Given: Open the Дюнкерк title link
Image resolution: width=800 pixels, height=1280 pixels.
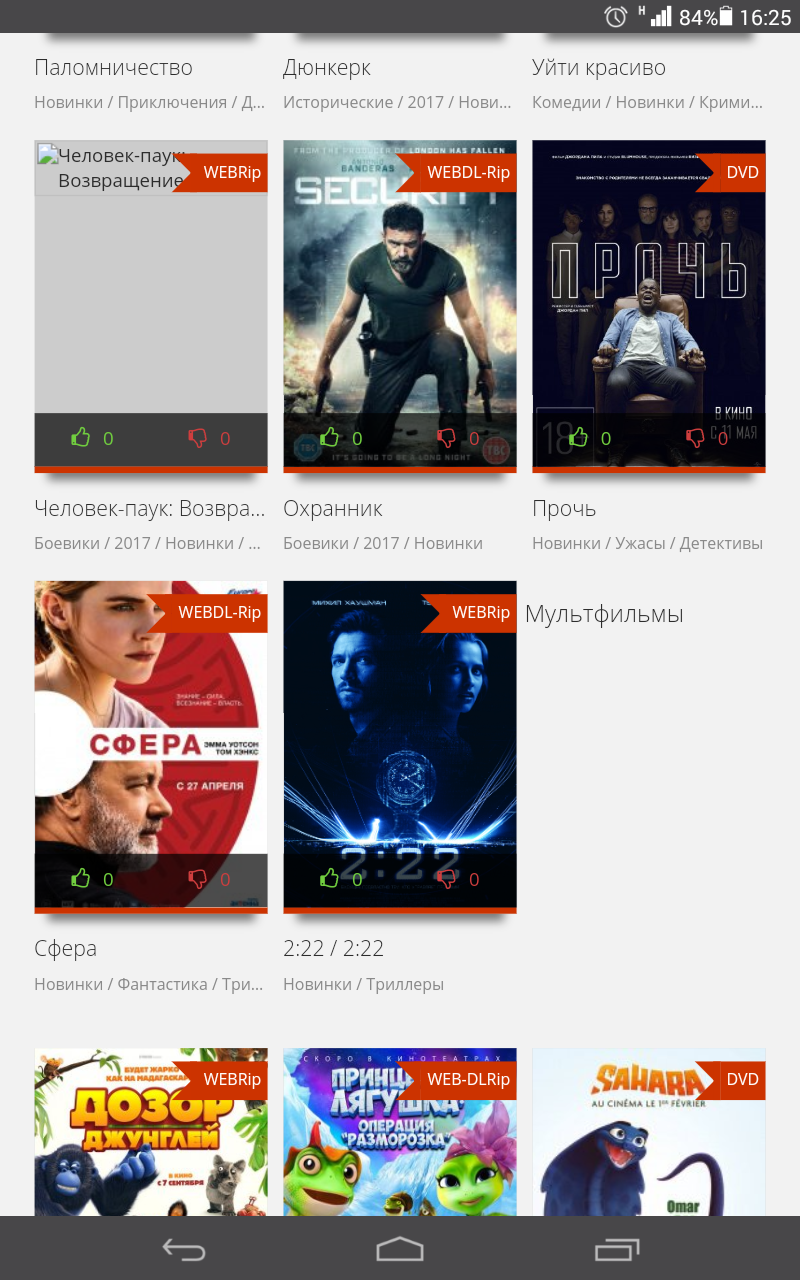Looking at the screenshot, I should click(327, 68).
